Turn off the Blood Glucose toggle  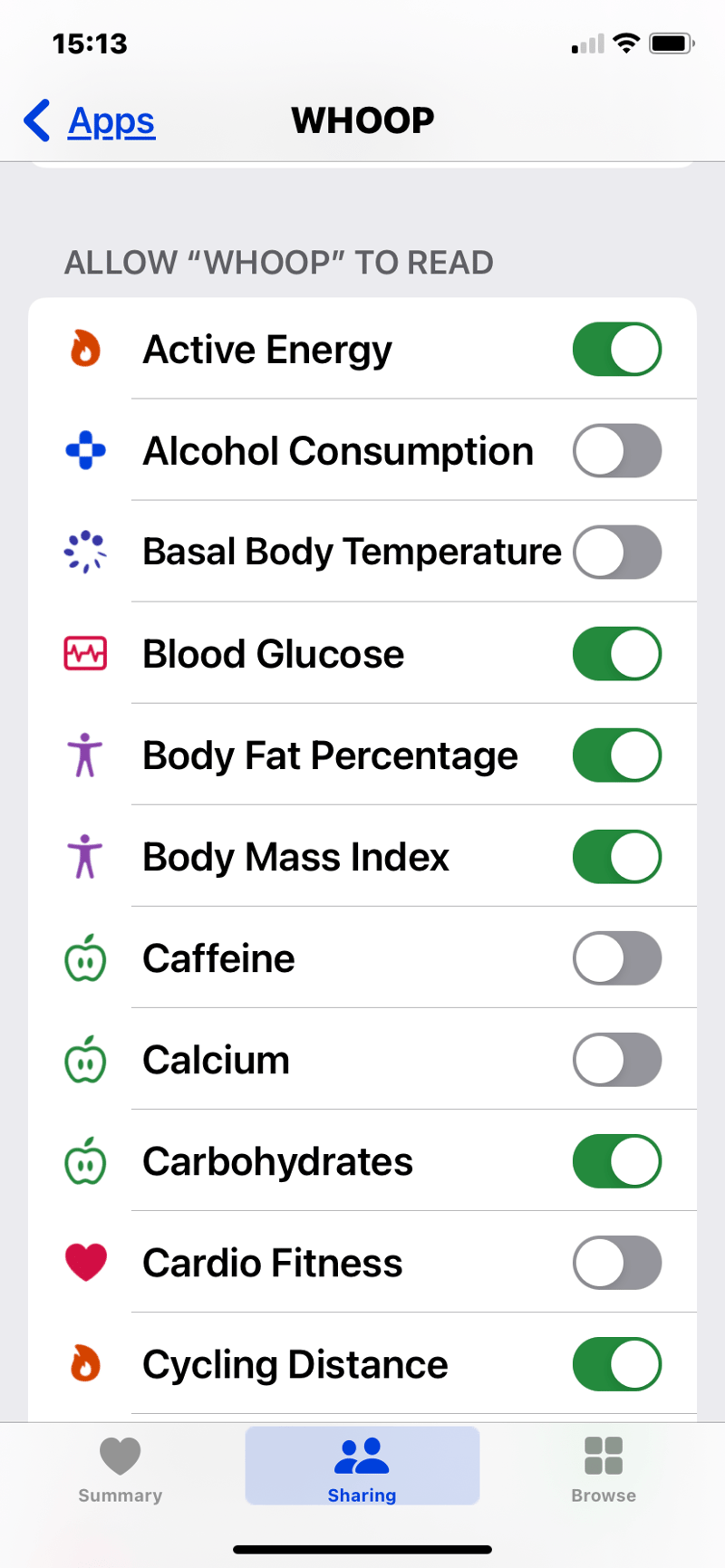click(616, 653)
